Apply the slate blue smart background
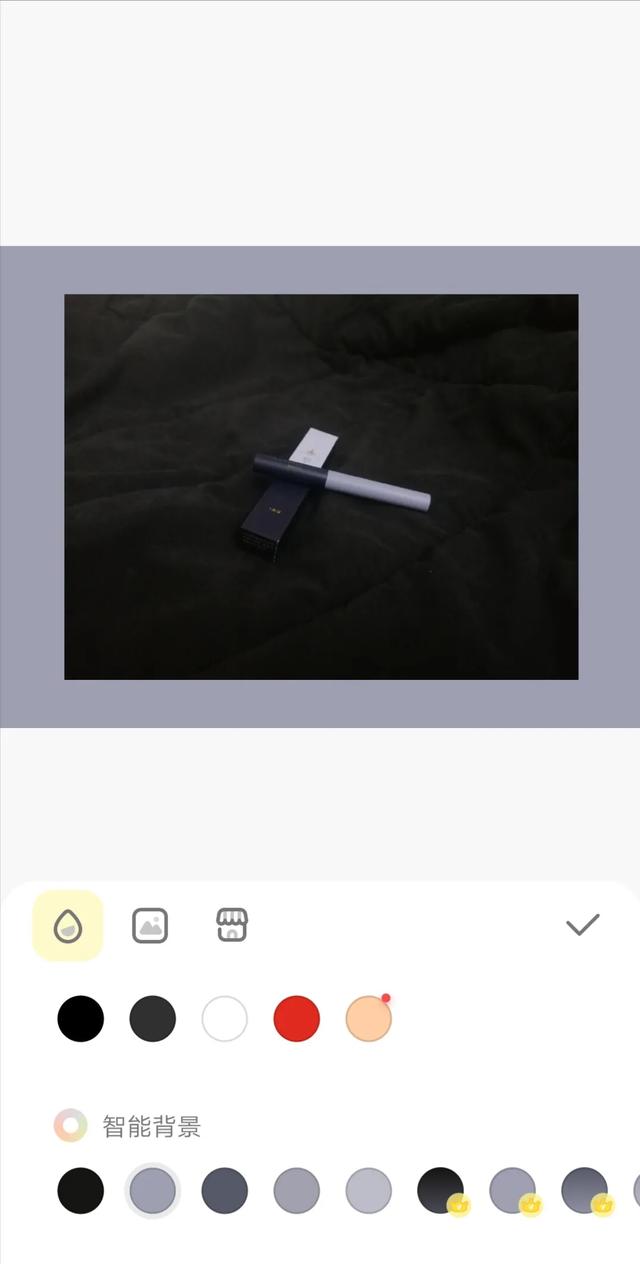Screen dimensions: 640x1264 [225, 1191]
